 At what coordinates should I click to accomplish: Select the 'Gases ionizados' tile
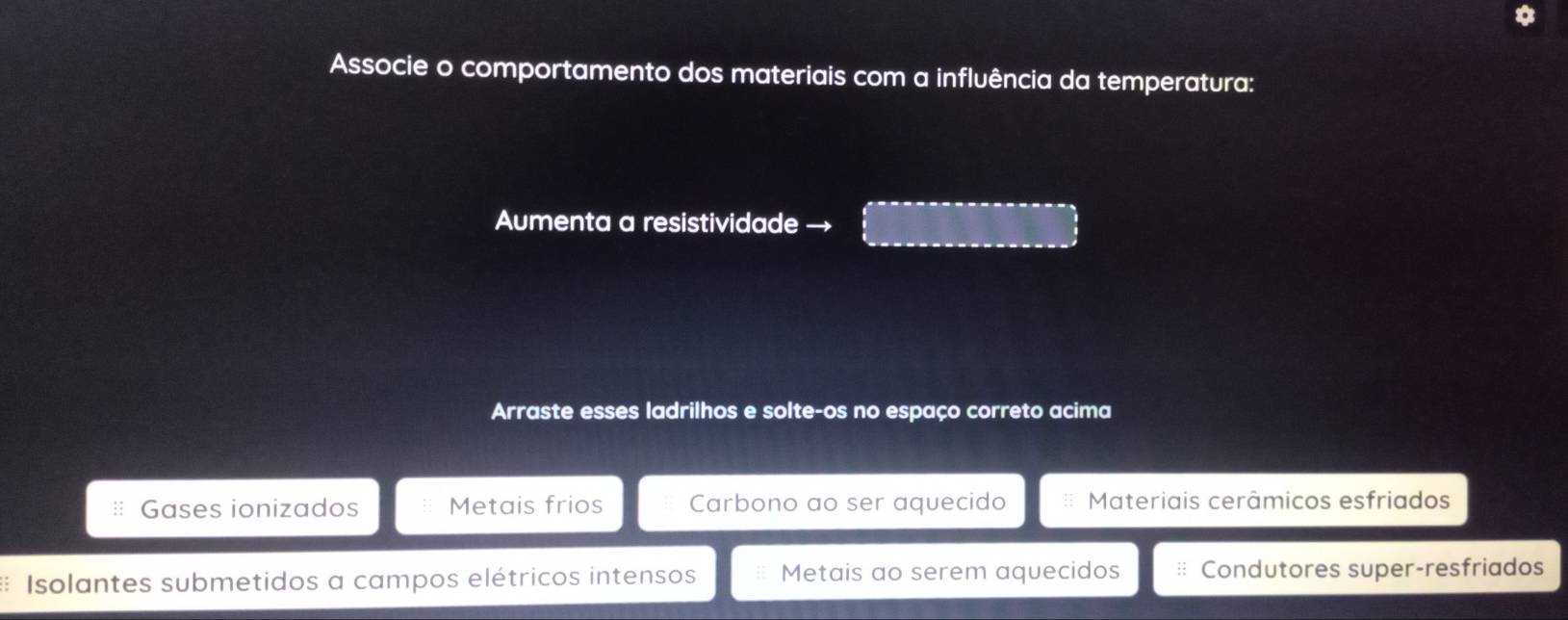232,507
